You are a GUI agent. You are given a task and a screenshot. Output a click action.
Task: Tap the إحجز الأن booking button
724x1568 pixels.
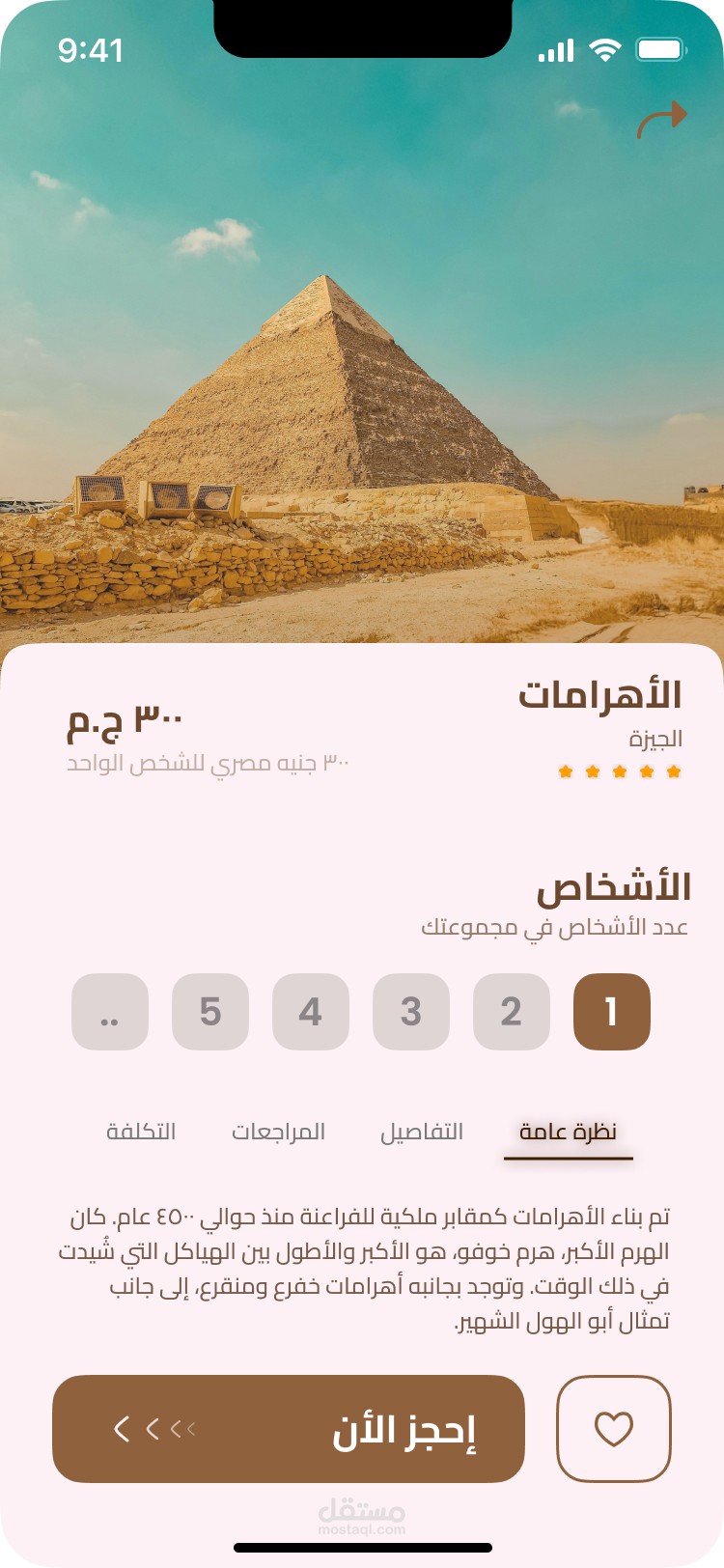tap(289, 1429)
